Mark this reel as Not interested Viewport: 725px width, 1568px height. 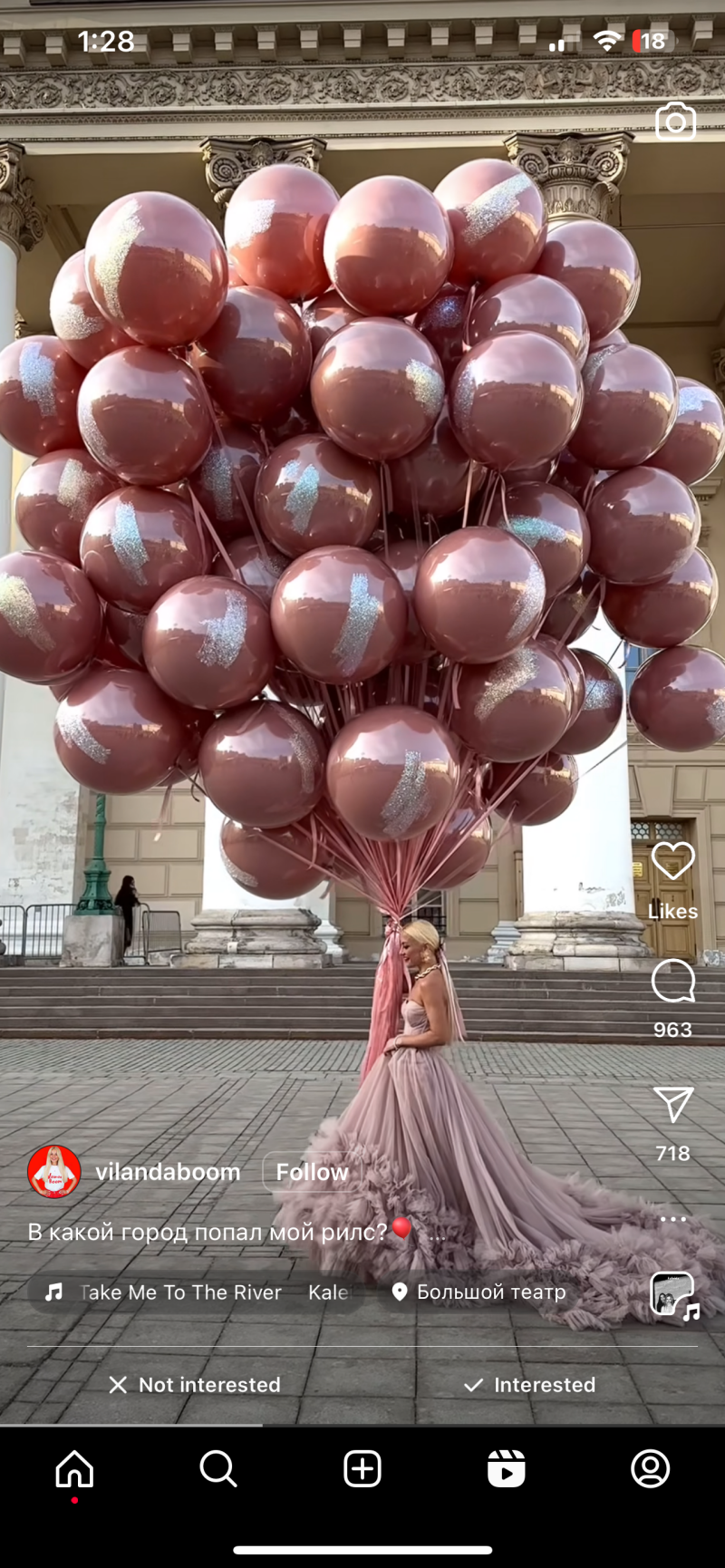pos(195,1385)
